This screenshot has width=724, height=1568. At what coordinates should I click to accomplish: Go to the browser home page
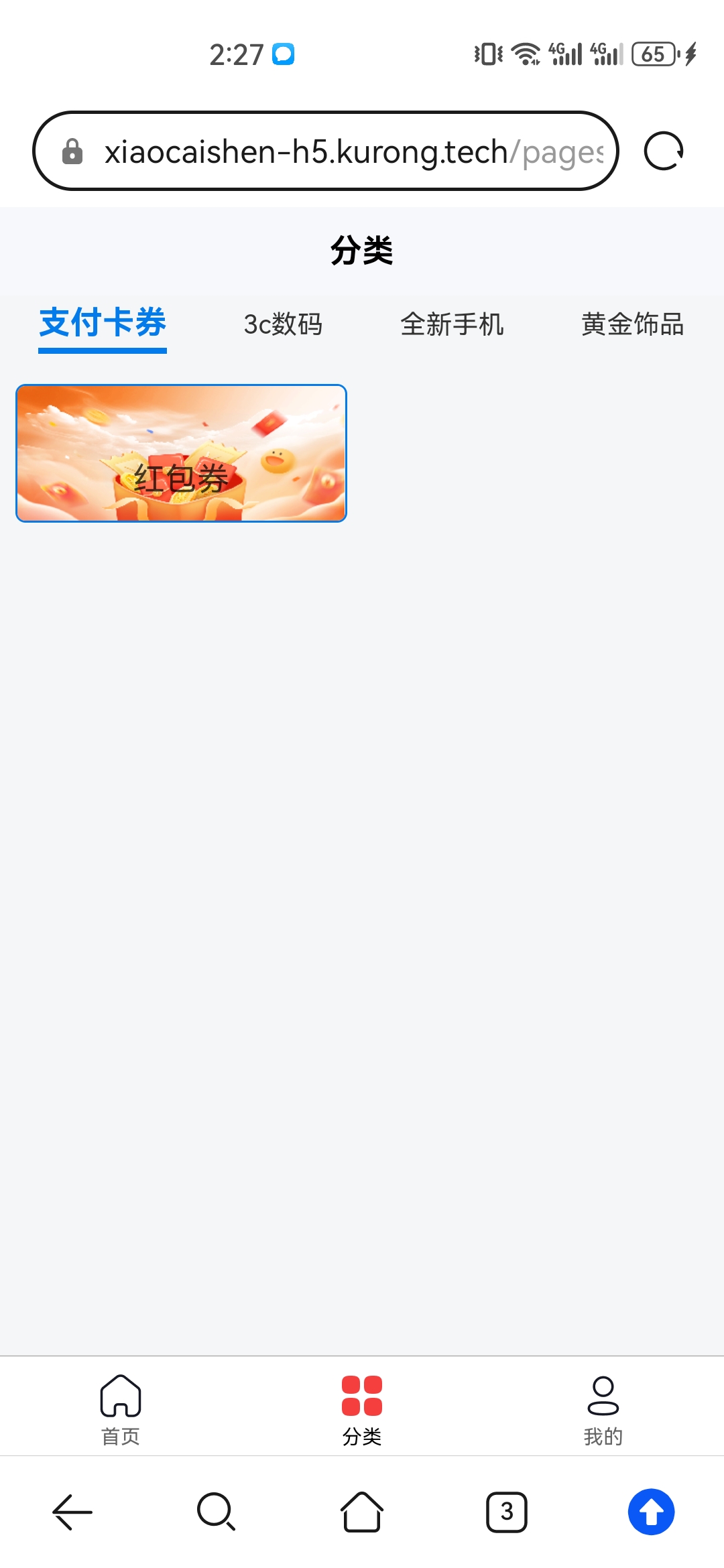pyautogui.click(x=362, y=1512)
